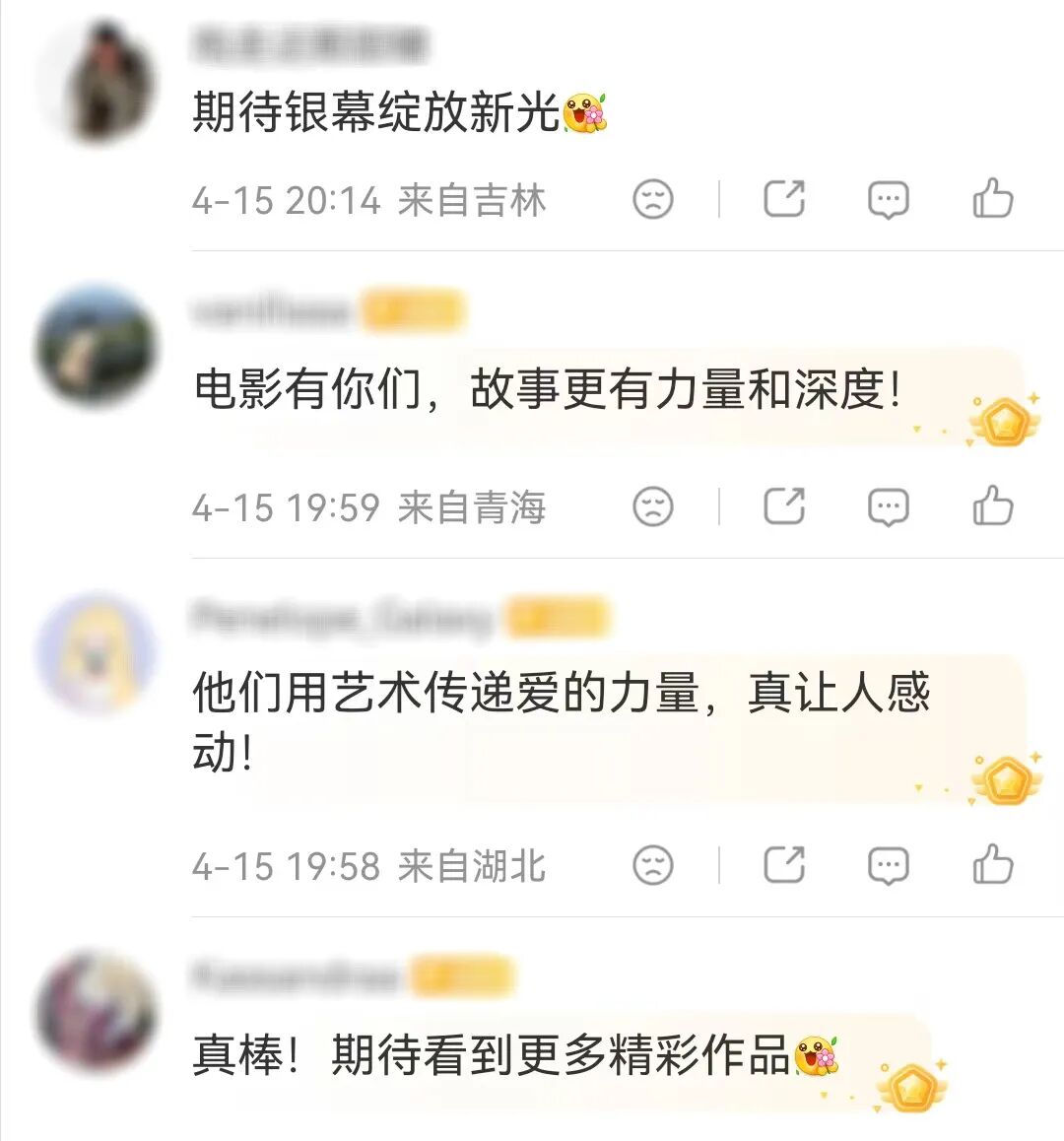Image resolution: width=1064 pixels, height=1141 pixels.
Task: Reply to the comment from 湖北
Action: [888, 866]
